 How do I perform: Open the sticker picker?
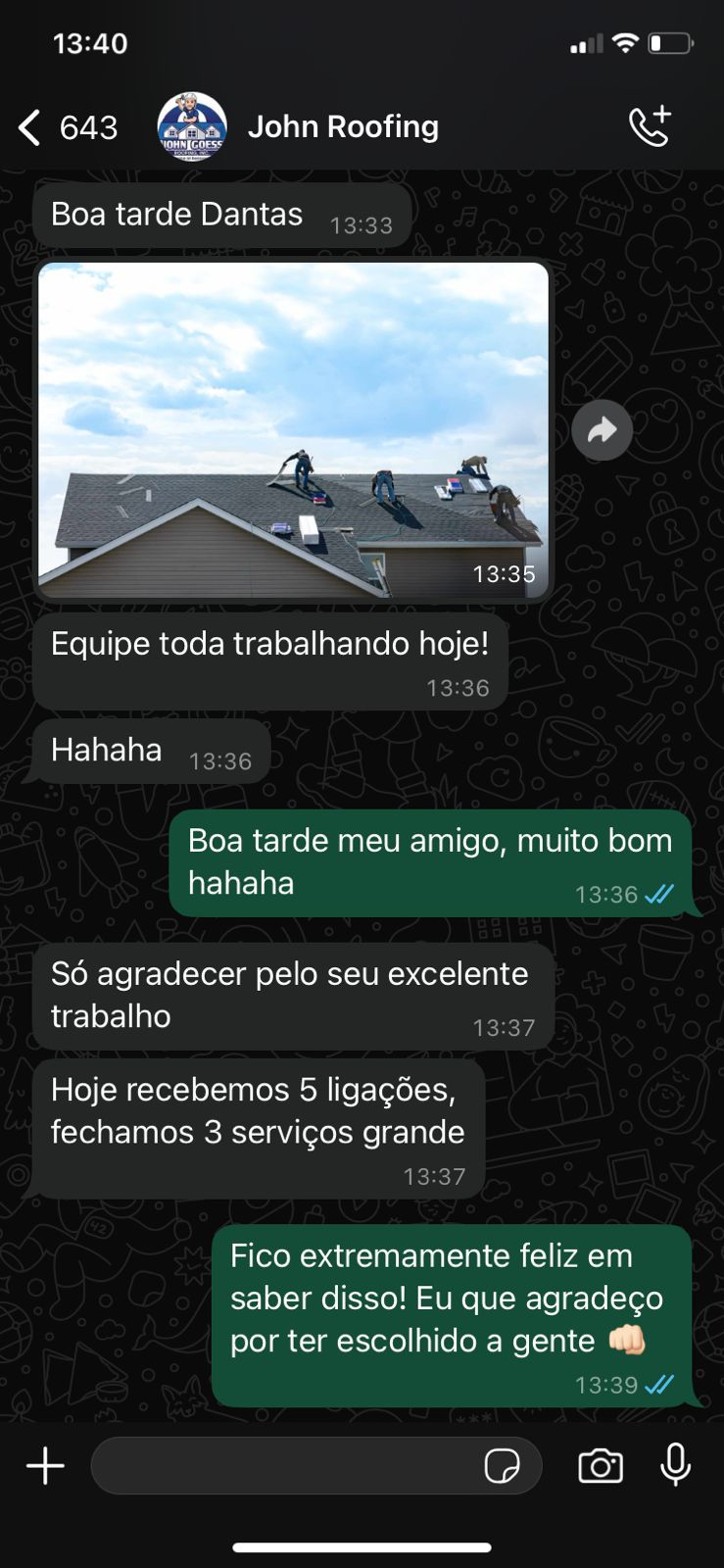tap(503, 1466)
